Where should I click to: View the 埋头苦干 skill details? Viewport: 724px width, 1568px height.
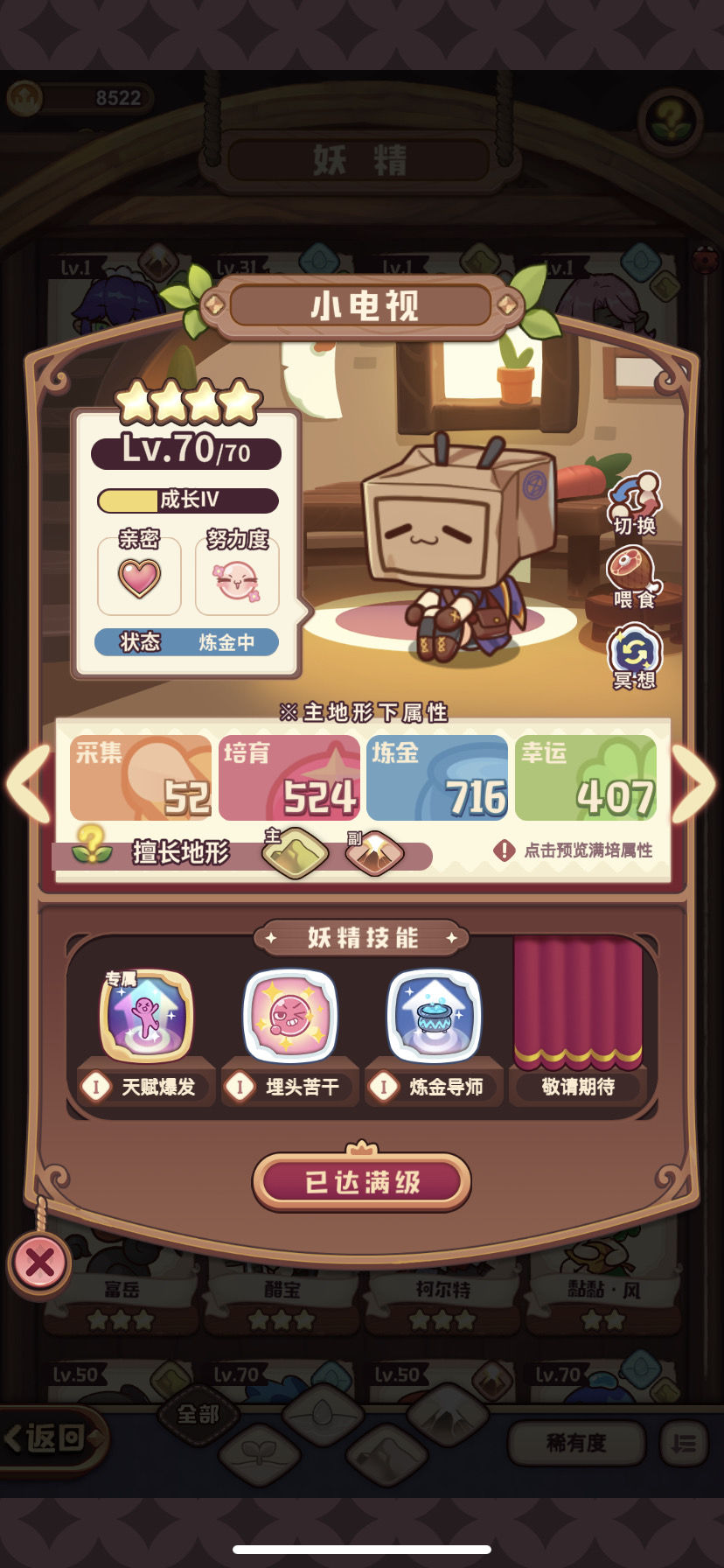coord(290,1016)
